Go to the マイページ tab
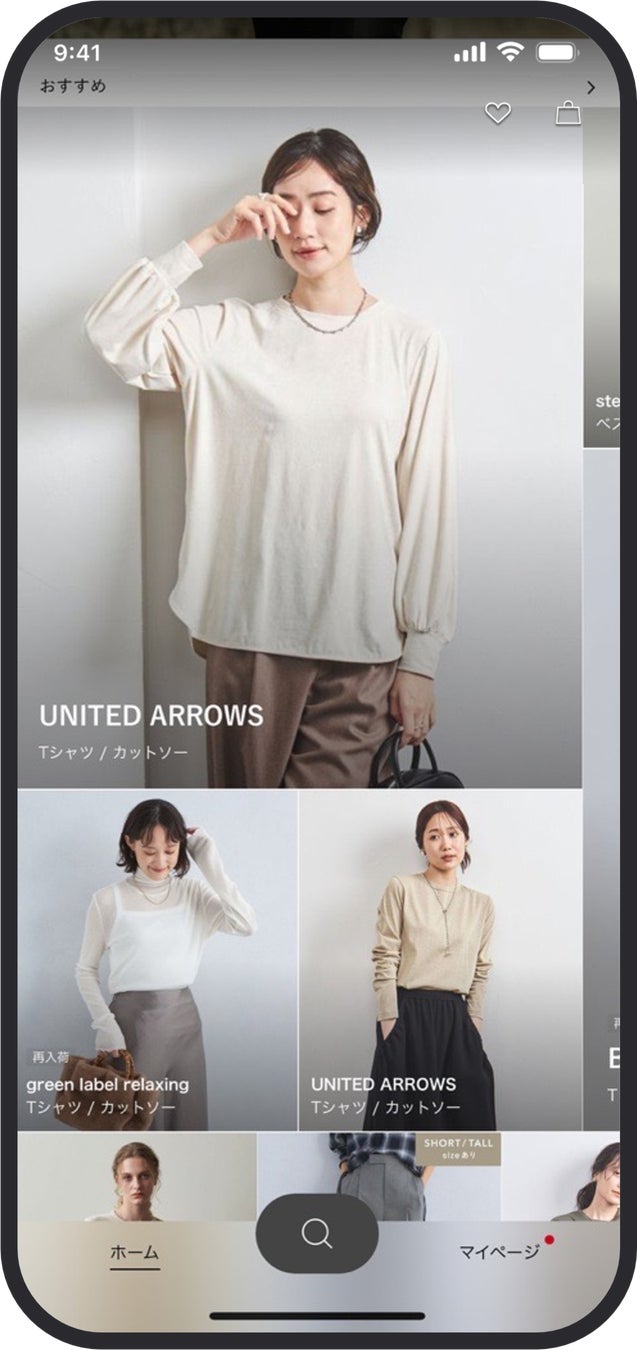 [499, 1252]
